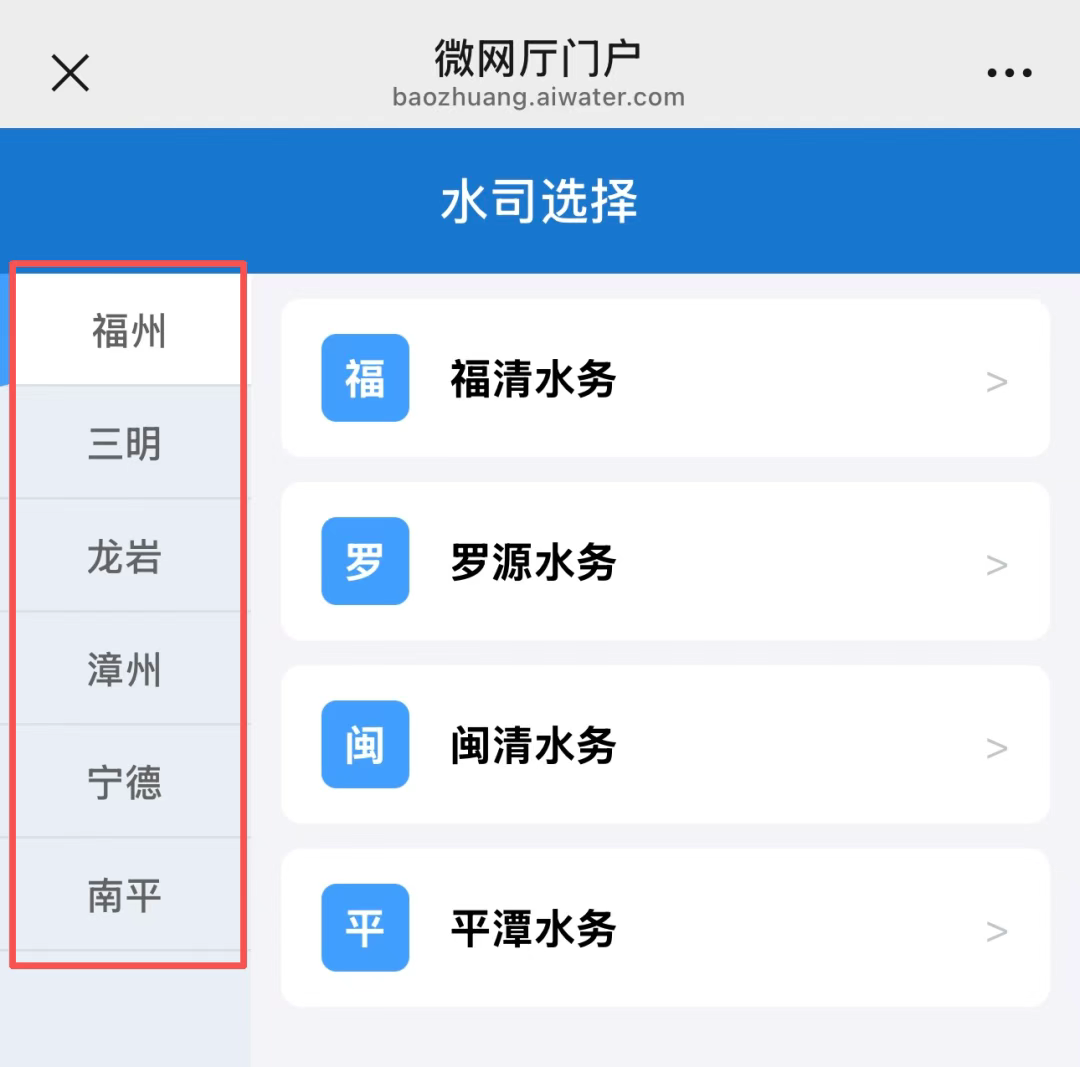Switch to the 南平 city tab
Screen dimensions: 1080x1067
(125, 895)
